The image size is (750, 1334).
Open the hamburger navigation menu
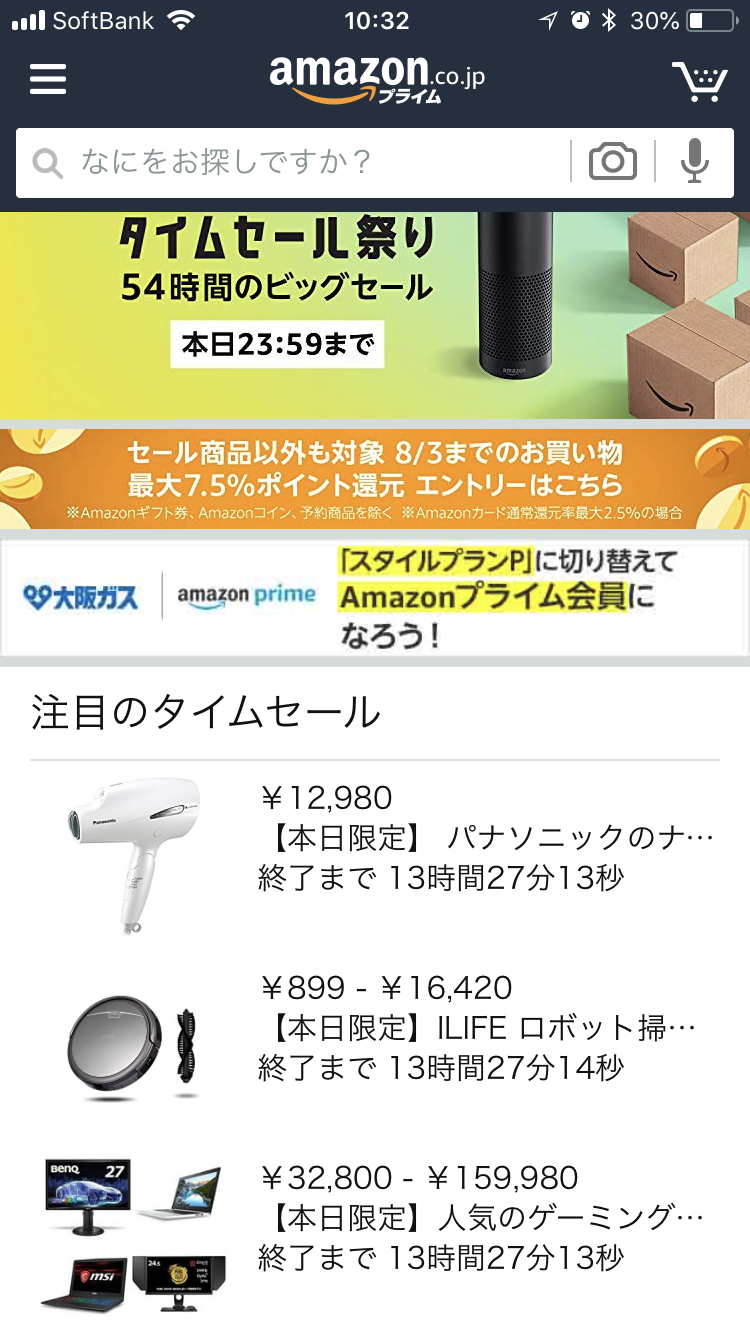point(48,79)
